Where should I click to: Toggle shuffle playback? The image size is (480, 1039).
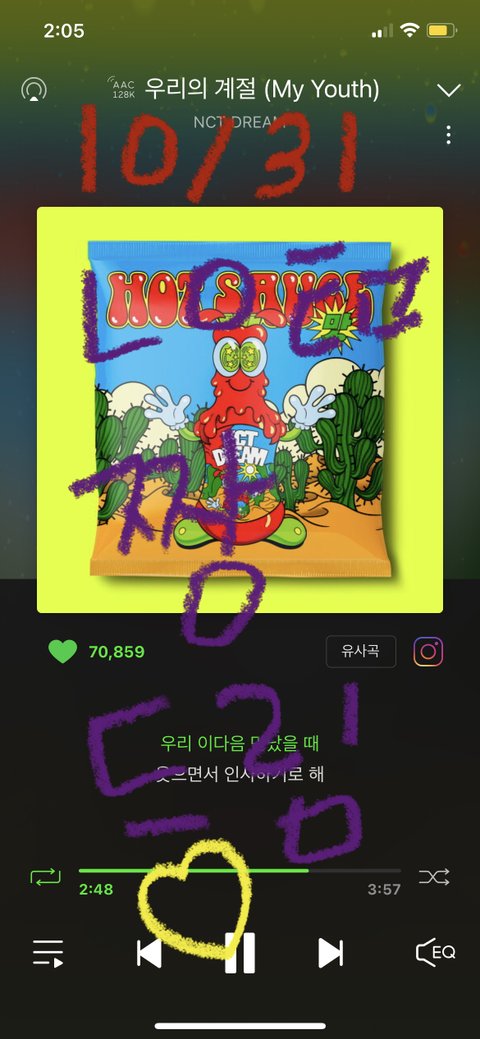pos(434,877)
